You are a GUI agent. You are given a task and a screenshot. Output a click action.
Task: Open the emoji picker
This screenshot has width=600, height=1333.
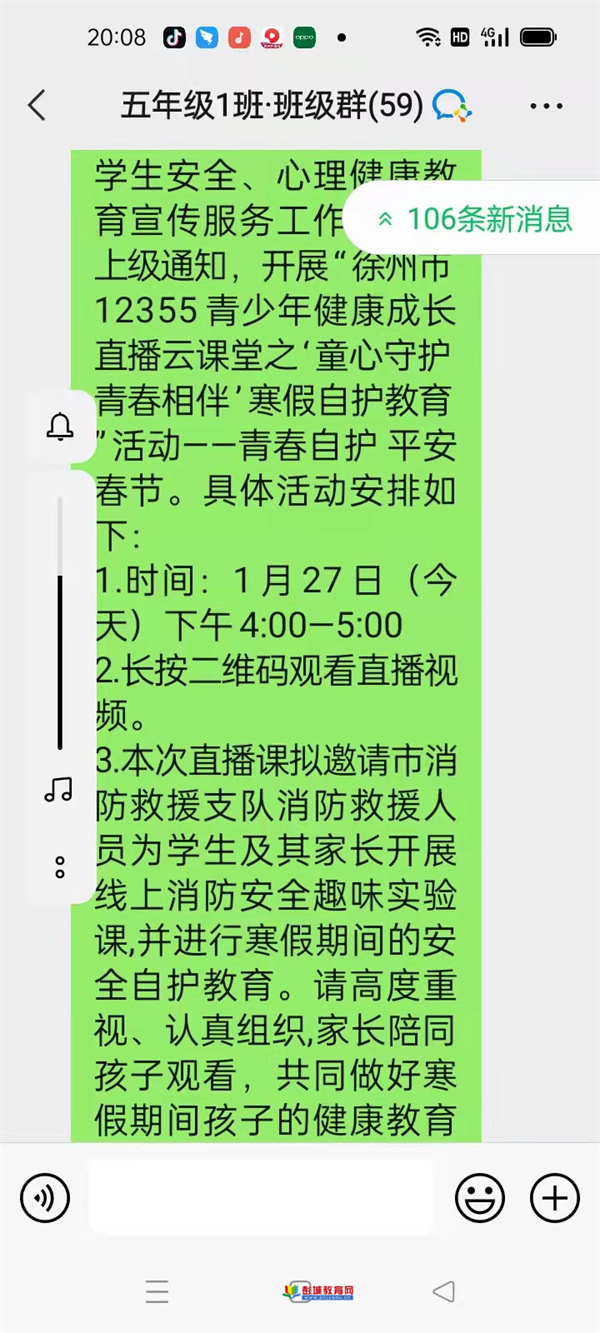480,1197
